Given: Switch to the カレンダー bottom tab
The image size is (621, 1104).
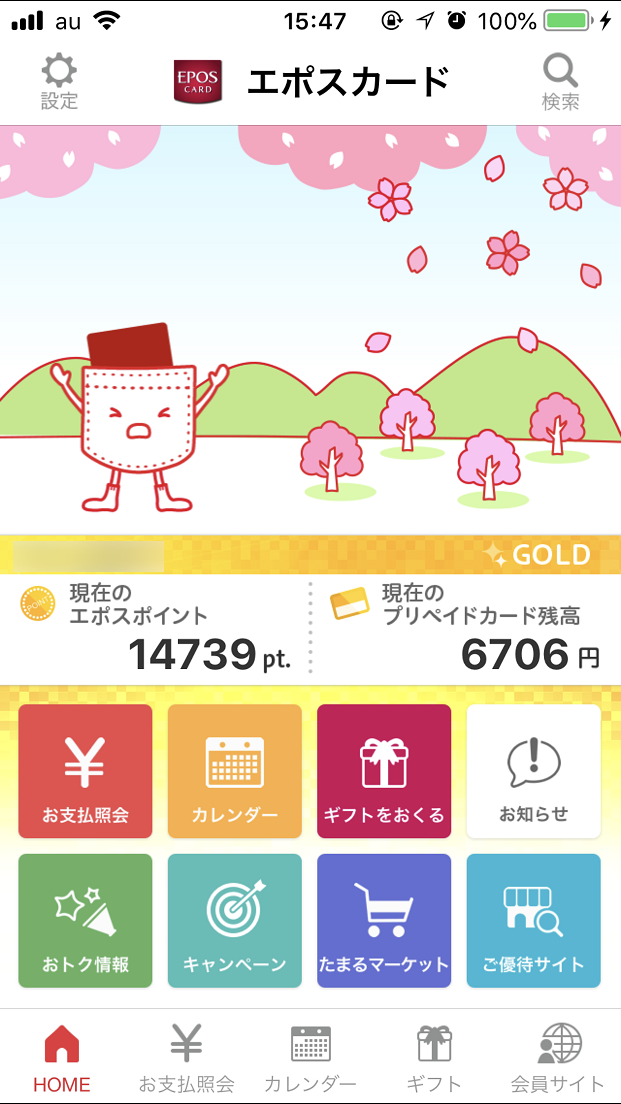Looking at the screenshot, I should [310, 1057].
